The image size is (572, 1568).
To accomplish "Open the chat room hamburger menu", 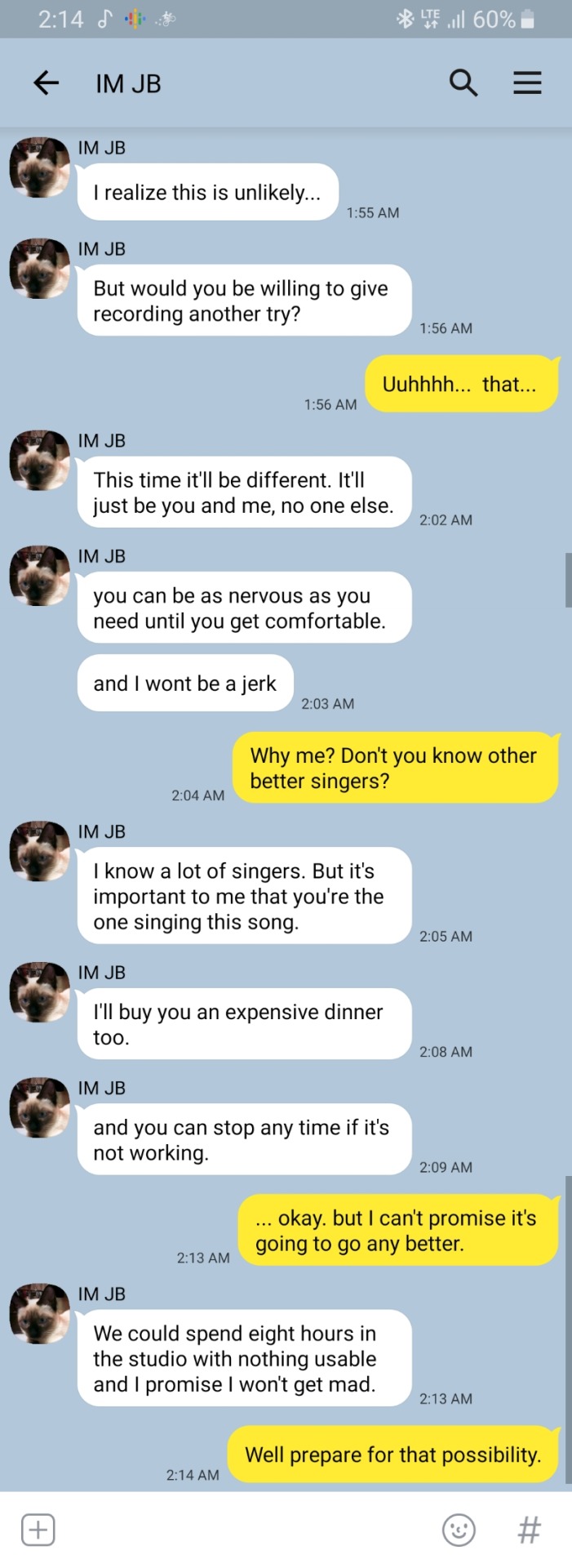I will 527,82.
